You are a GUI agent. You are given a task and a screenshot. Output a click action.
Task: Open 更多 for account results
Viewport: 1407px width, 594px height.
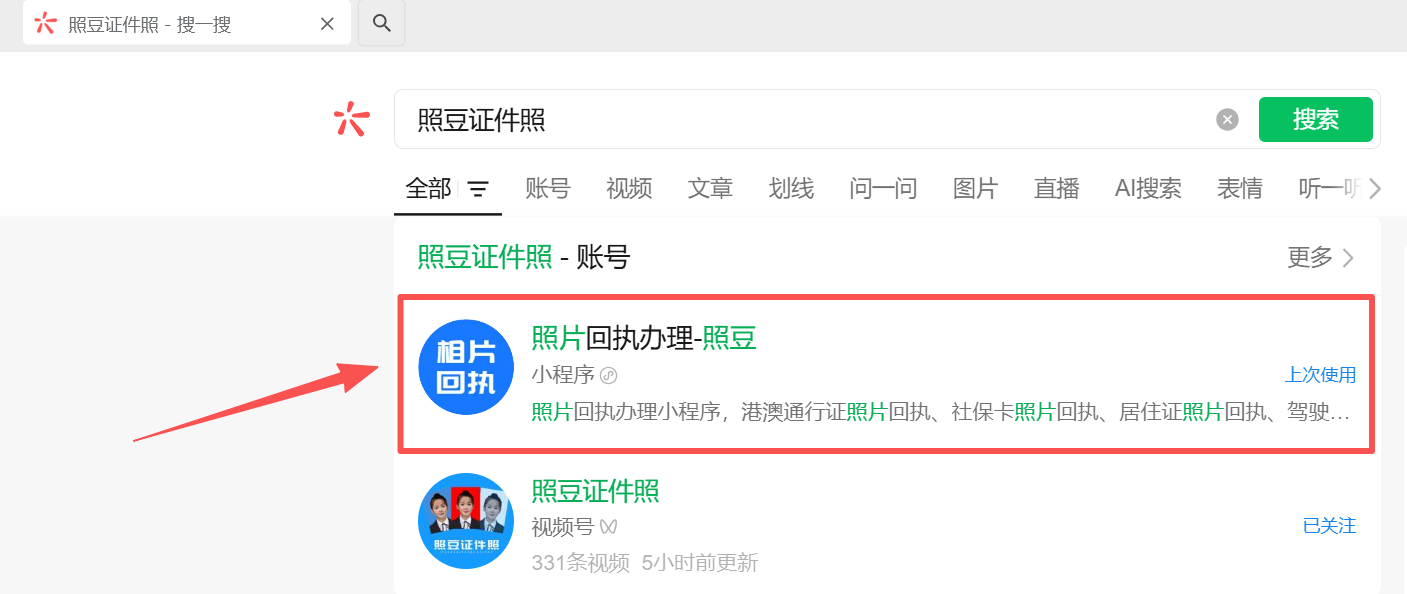(1320, 258)
